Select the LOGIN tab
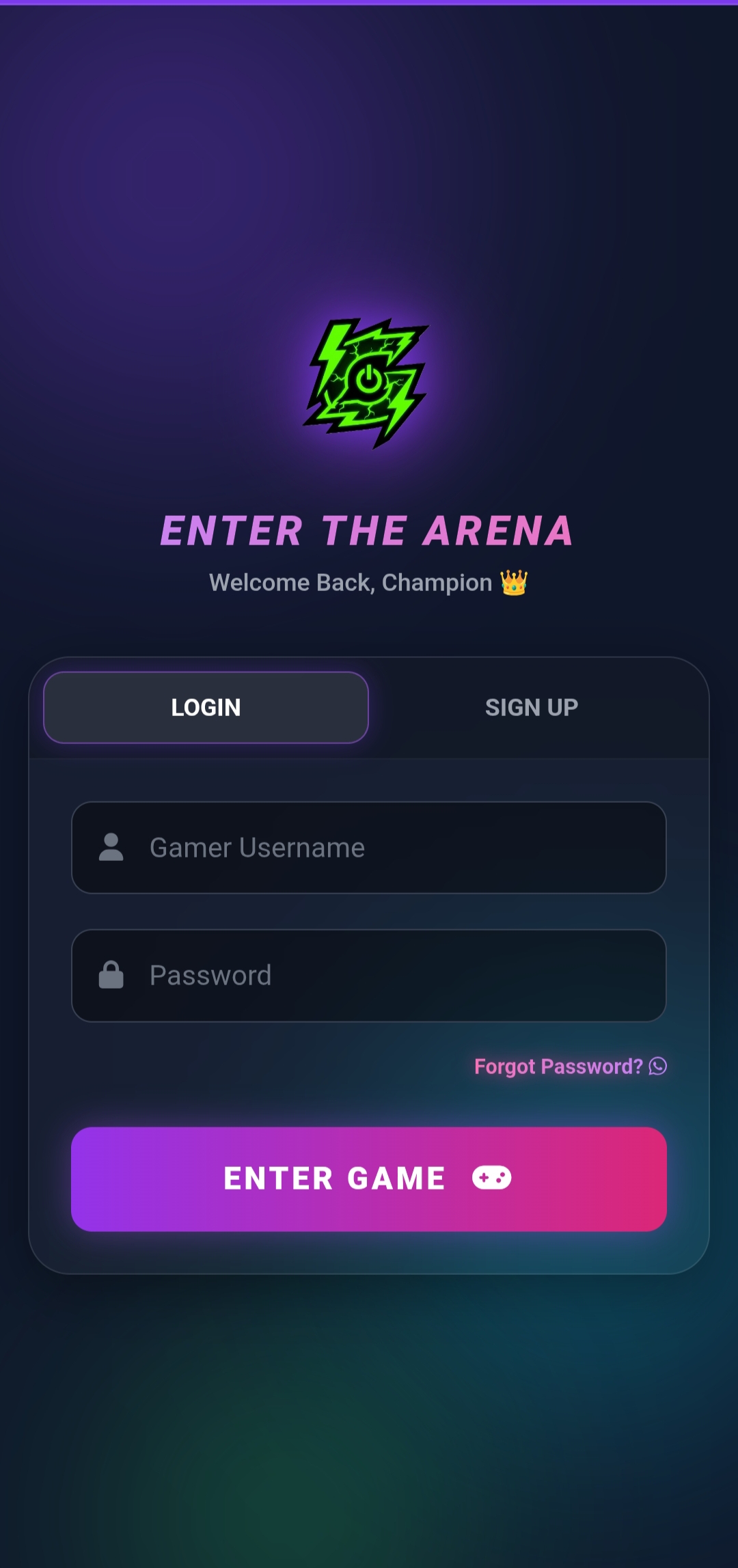The width and height of the screenshot is (738, 1568). (x=206, y=707)
